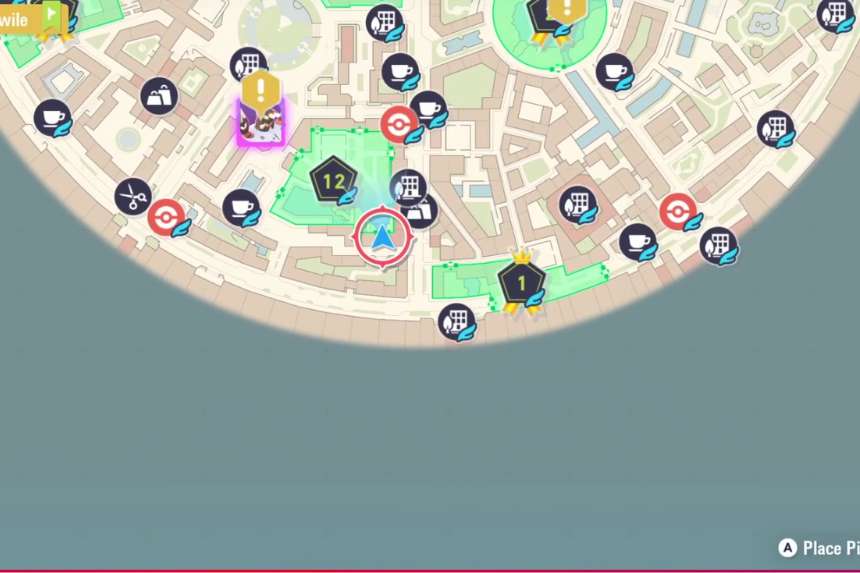Tap the Place Pin button
This screenshot has width=860, height=573.
coord(820,548)
